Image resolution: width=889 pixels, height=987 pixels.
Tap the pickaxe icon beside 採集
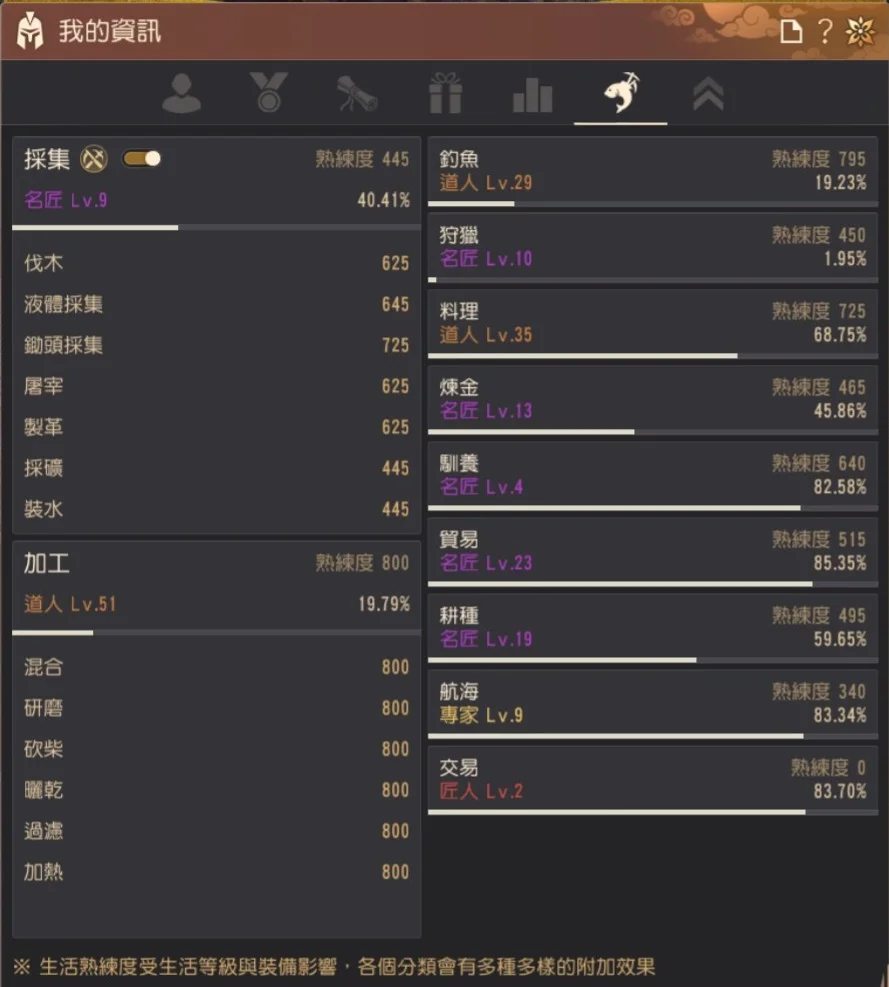point(94,159)
